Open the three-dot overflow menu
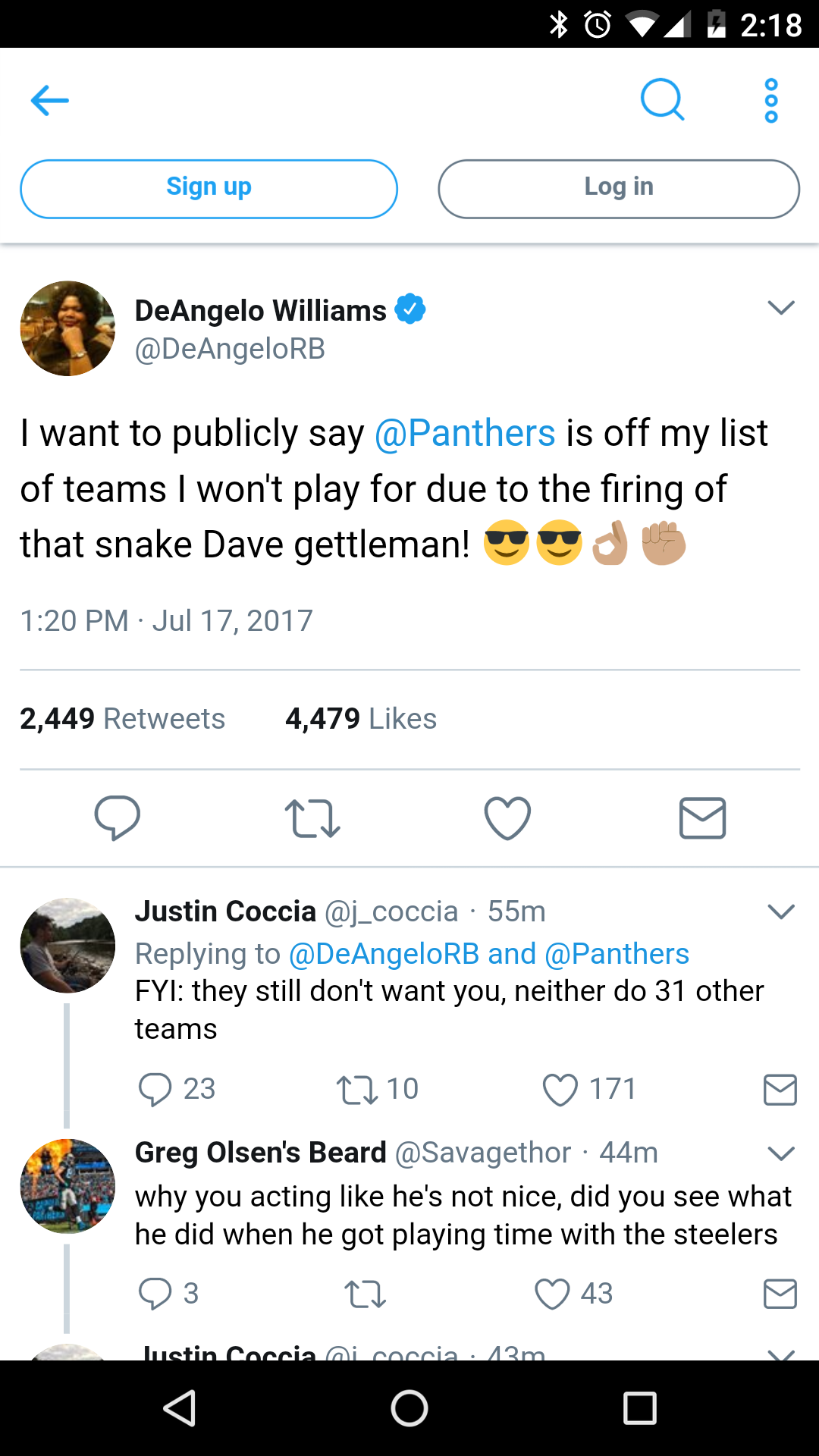Screen dimensions: 819x1456 [x=771, y=100]
